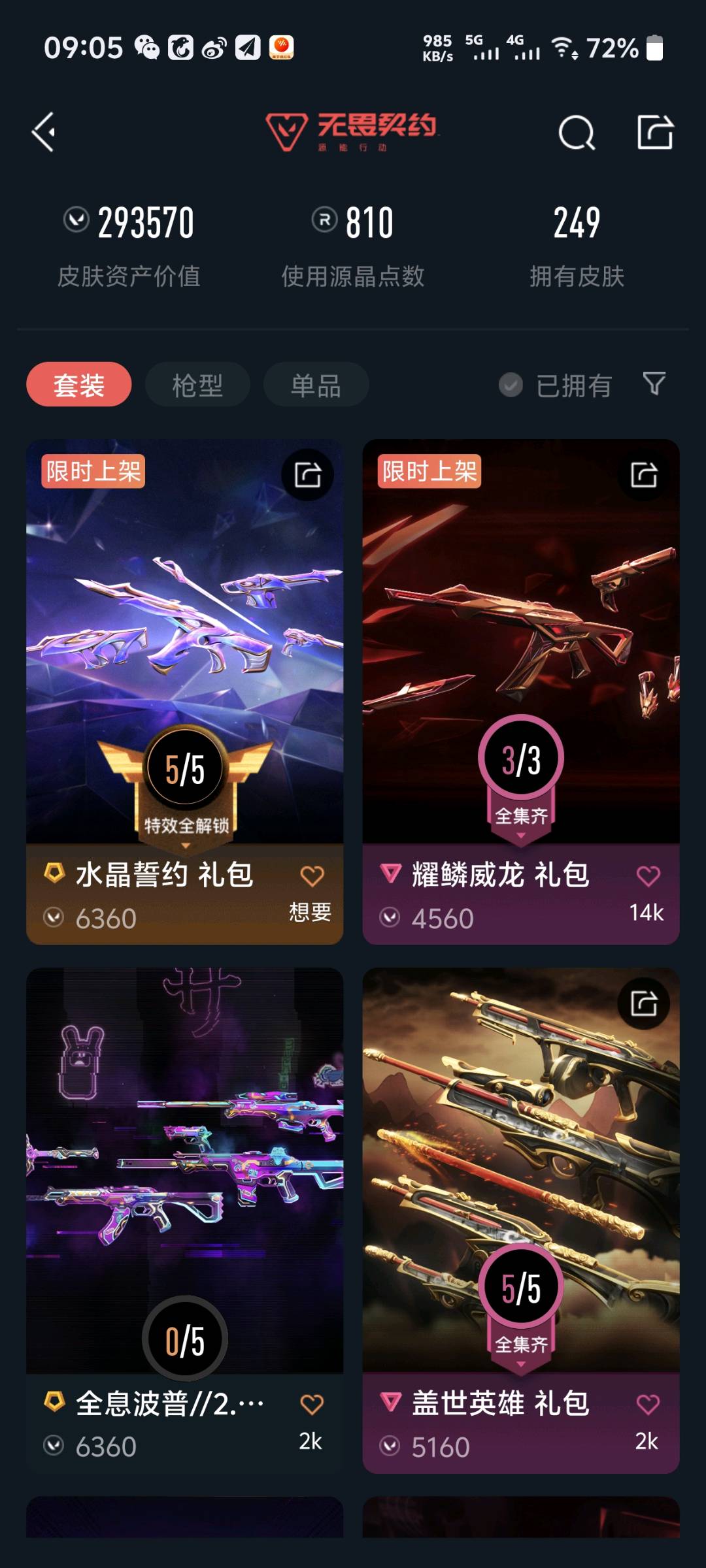Image resolution: width=706 pixels, height=1568 pixels.
Task: Select the 套装 tab
Action: coord(78,385)
